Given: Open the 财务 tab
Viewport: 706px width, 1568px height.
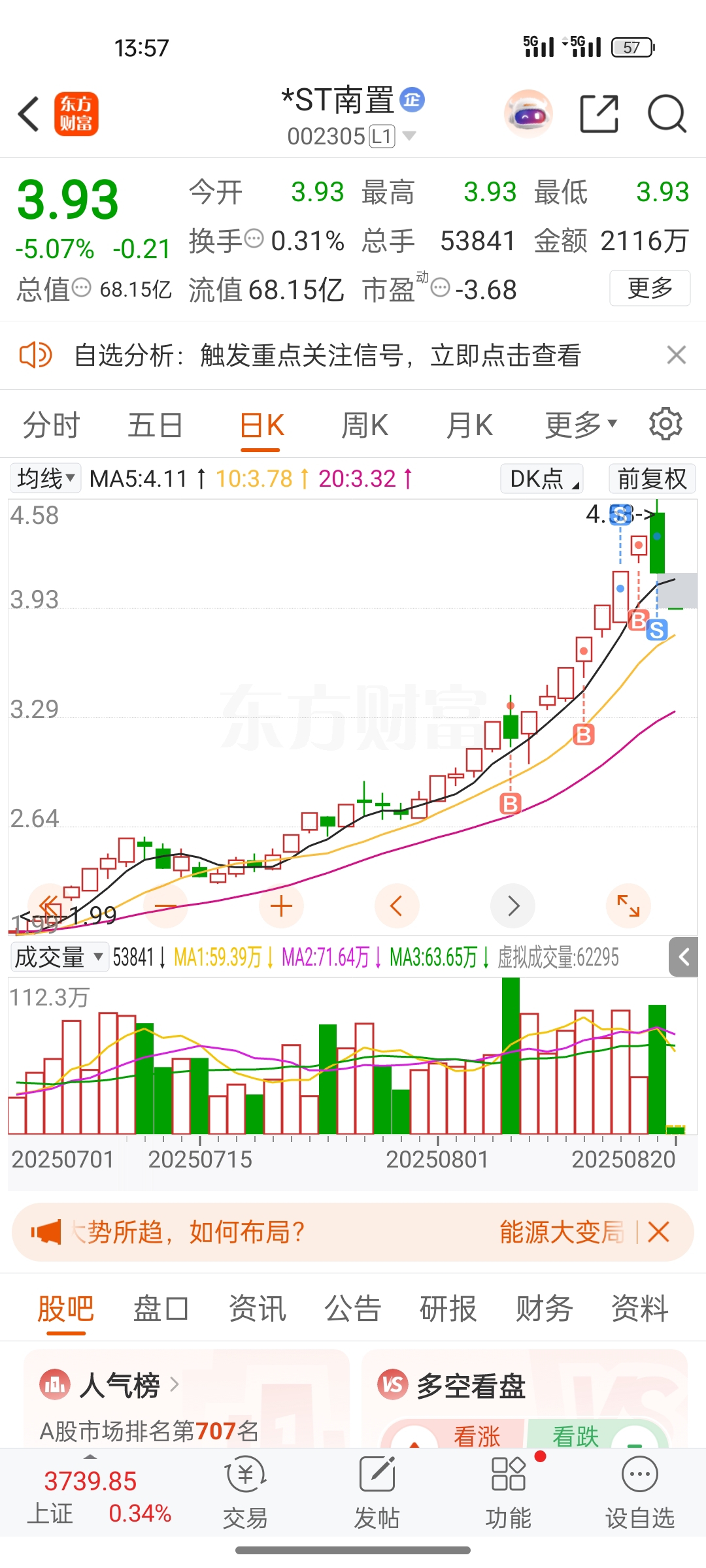Looking at the screenshot, I should [x=543, y=1309].
